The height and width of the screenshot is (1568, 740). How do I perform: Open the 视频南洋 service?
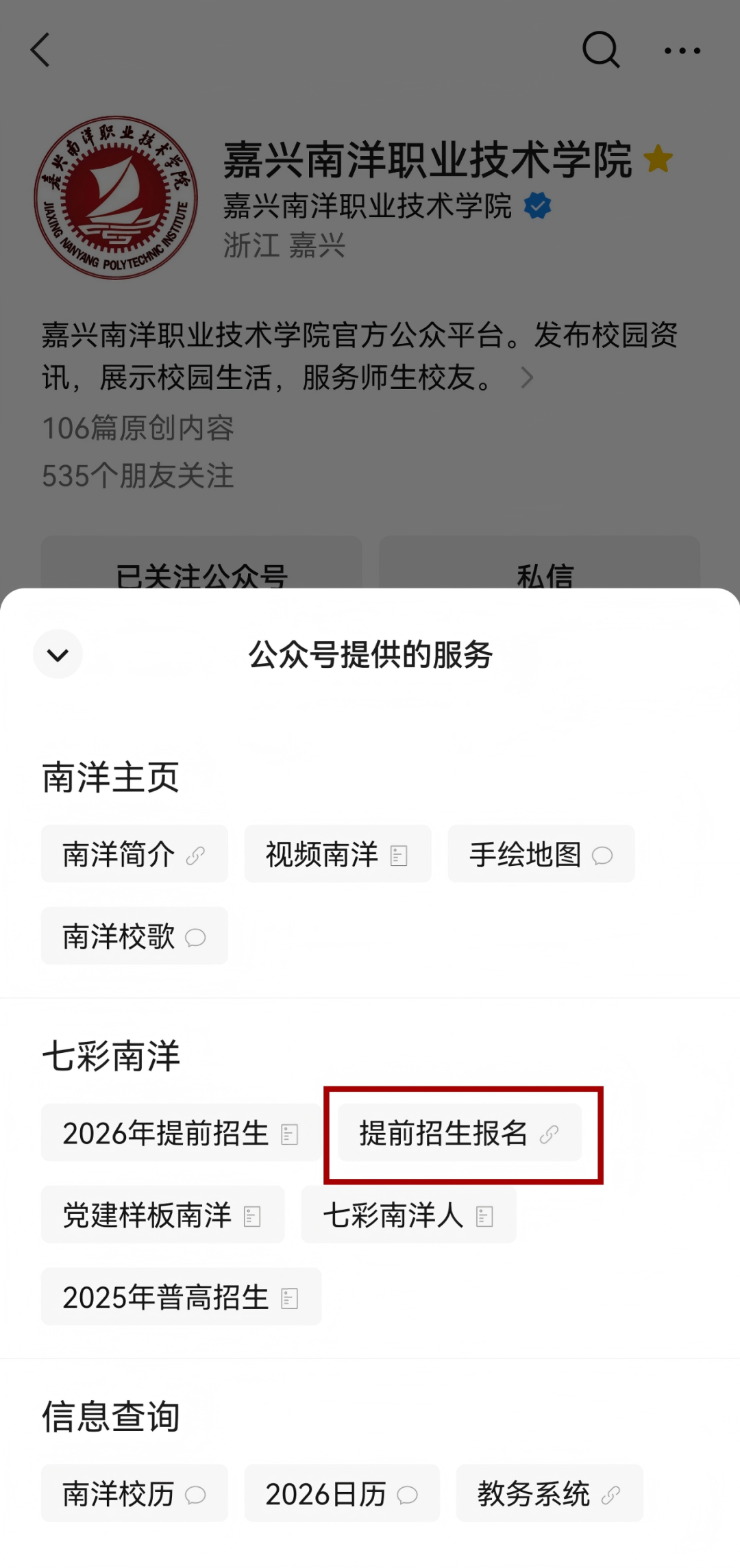point(337,854)
